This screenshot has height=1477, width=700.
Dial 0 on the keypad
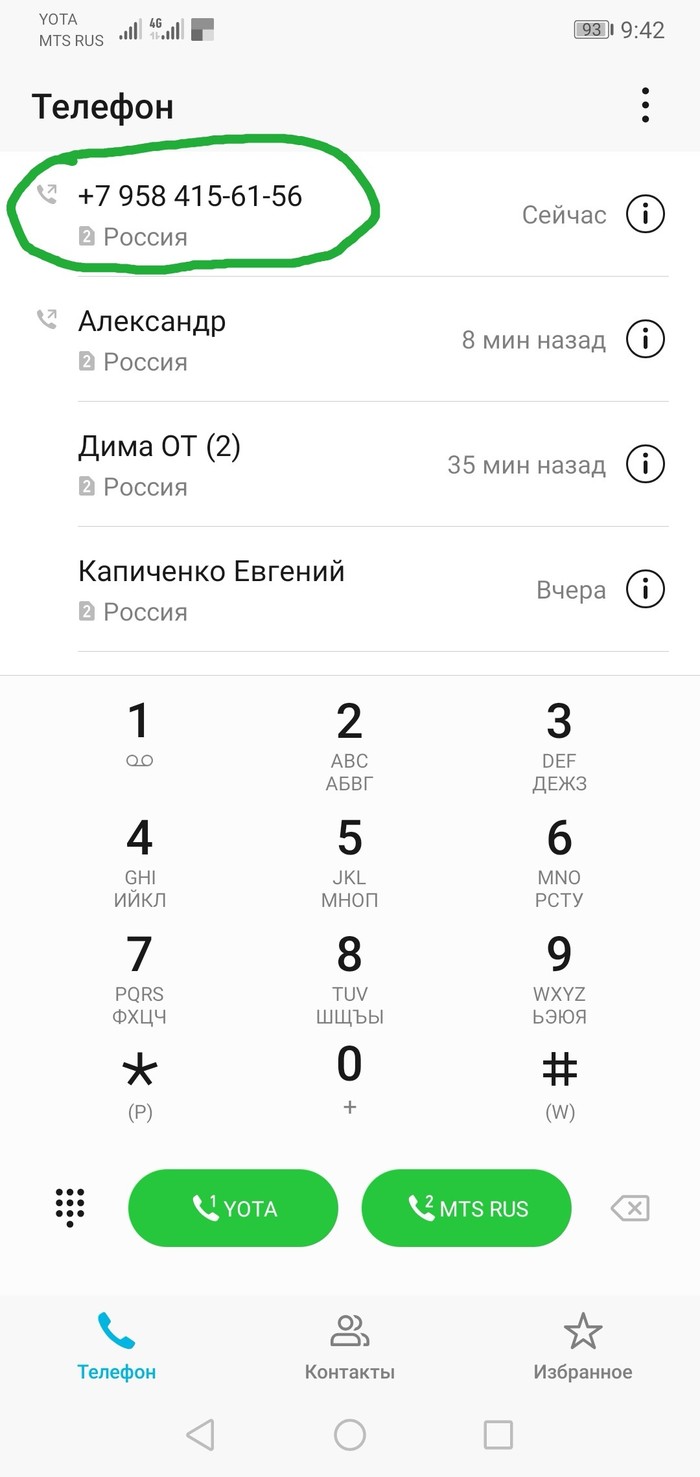pos(349,1080)
